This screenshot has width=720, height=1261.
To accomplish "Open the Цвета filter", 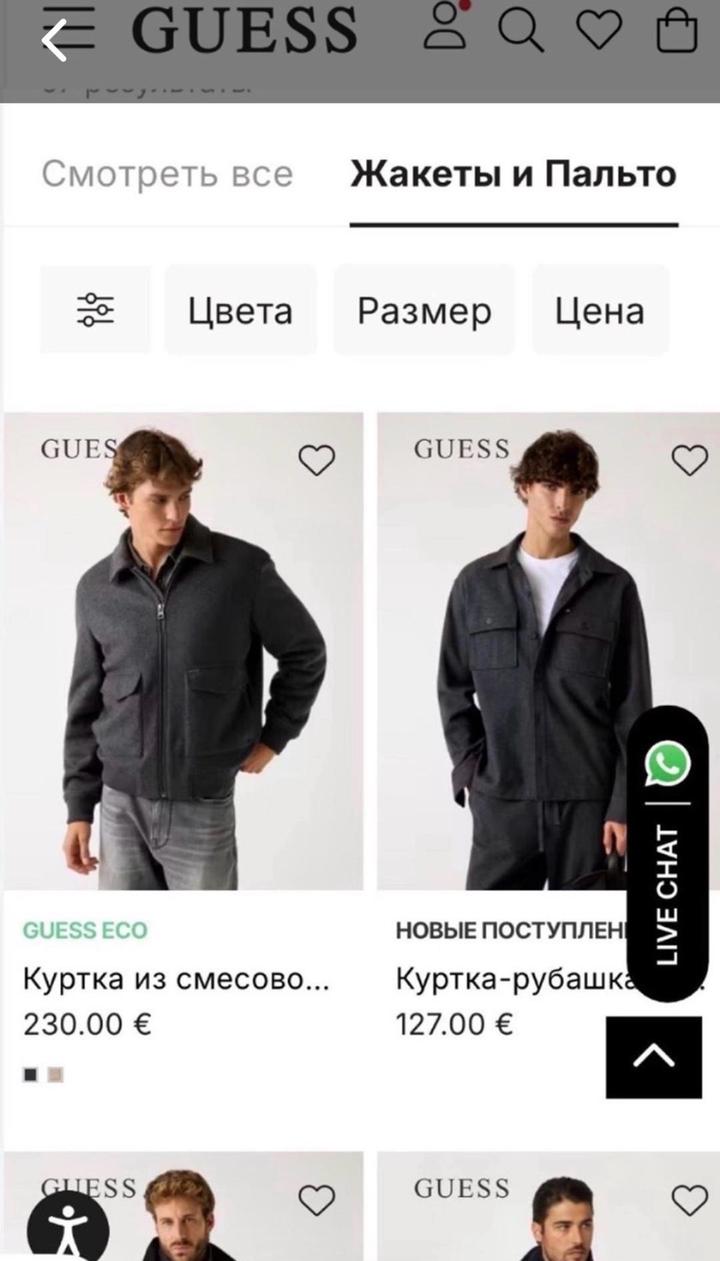I will (238, 310).
